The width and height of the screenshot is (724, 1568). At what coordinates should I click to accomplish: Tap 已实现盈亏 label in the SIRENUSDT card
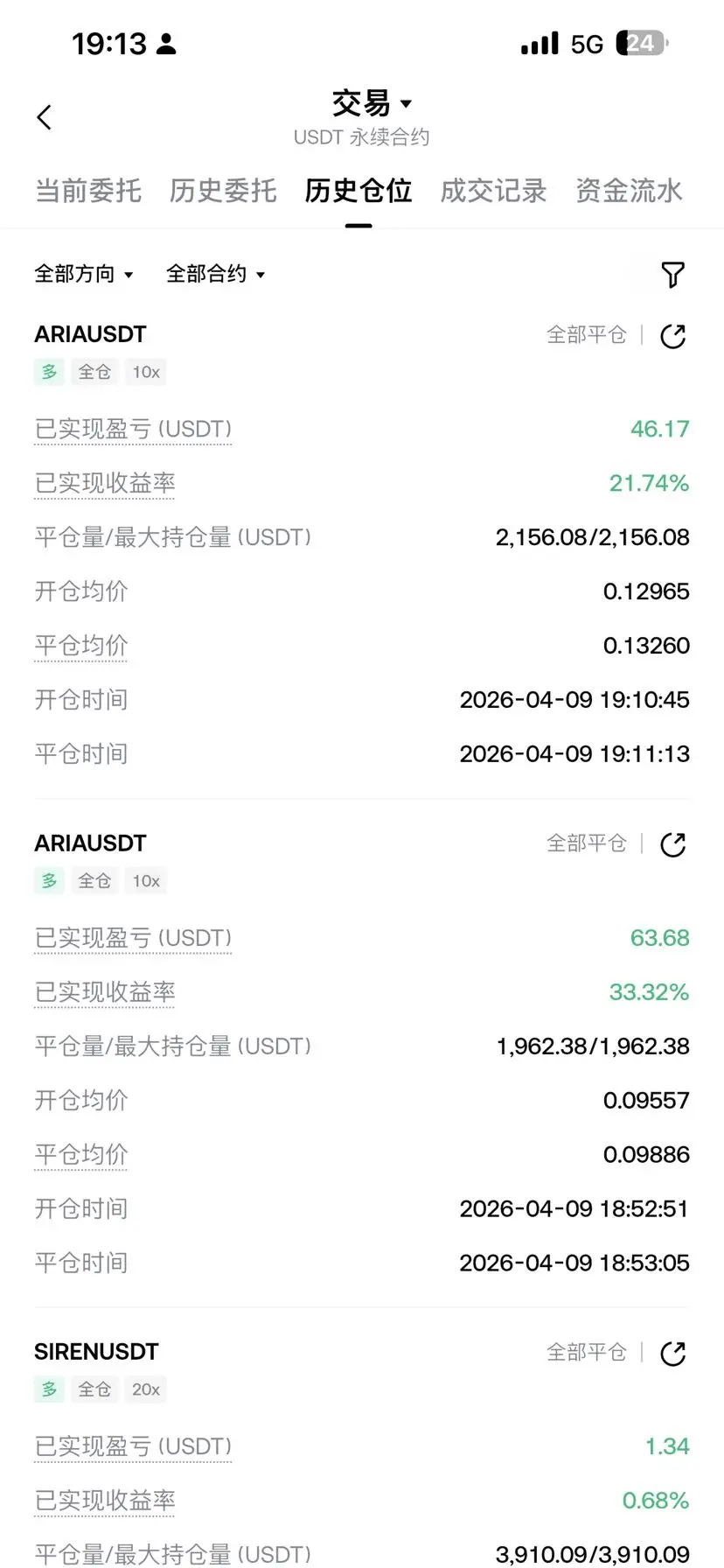click(133, 1446)
